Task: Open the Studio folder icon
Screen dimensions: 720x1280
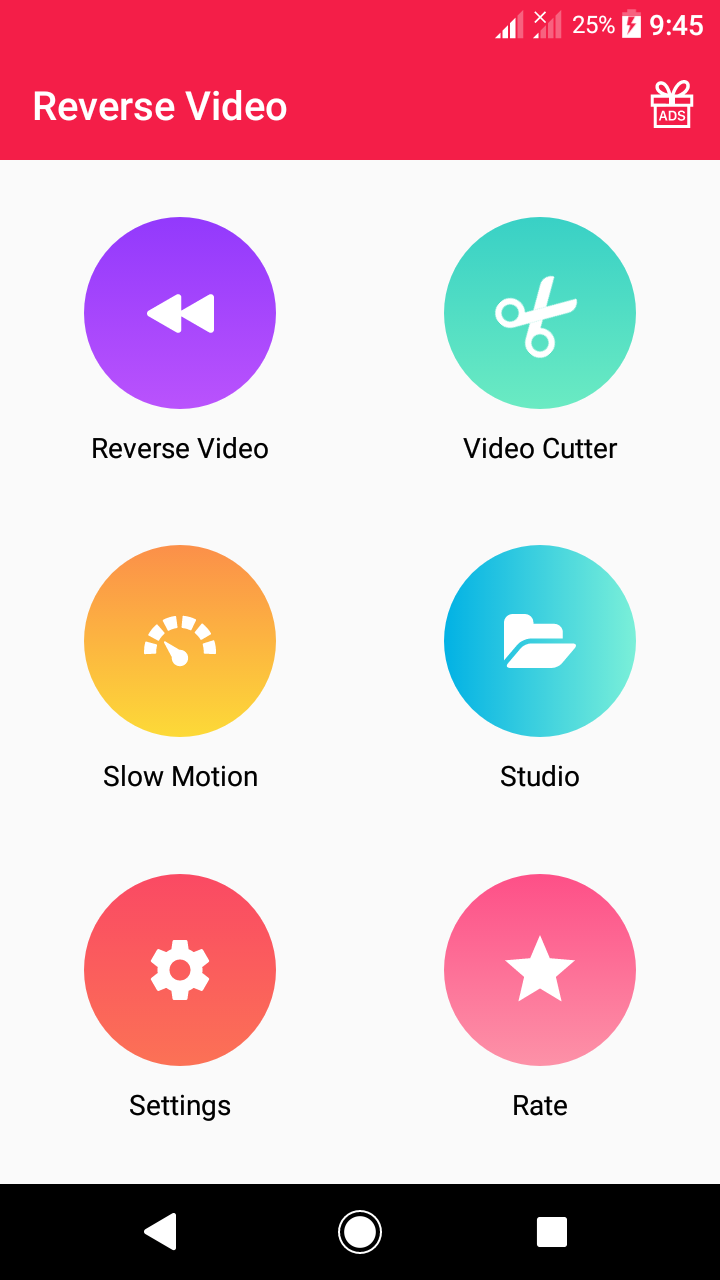Action: point(540,641)
